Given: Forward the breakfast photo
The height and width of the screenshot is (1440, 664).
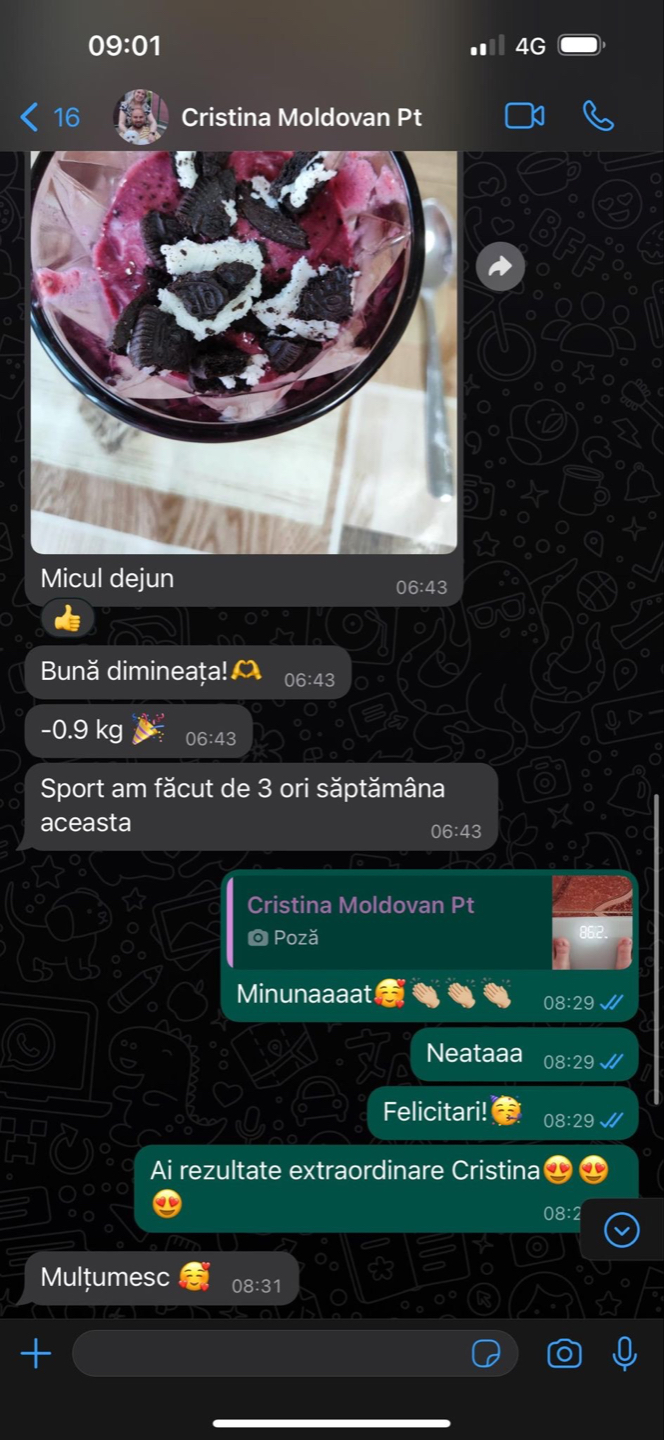Looking at the screenshot, I should click(500, 266).
